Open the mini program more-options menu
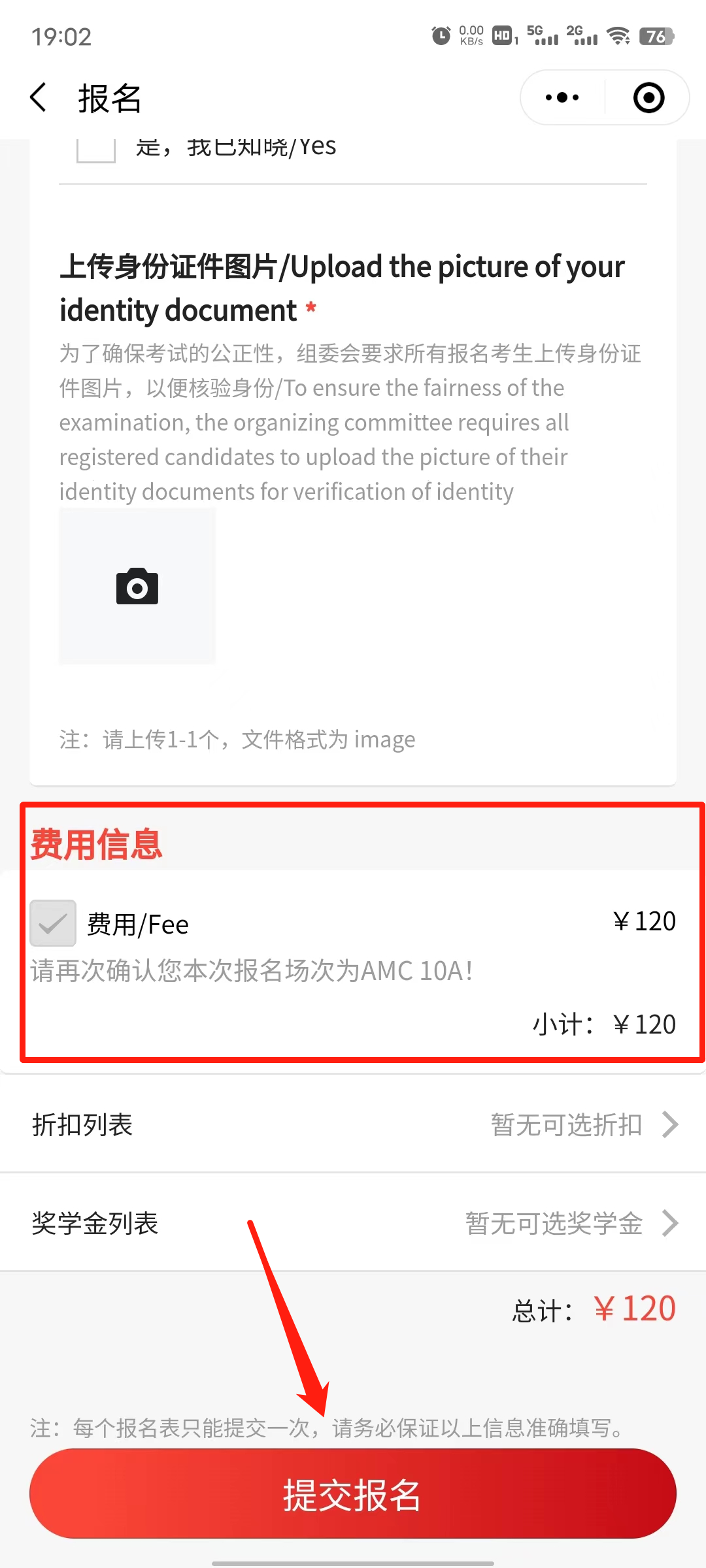Viewport: 706px width, 1568px height. click(x=562, y=98)
